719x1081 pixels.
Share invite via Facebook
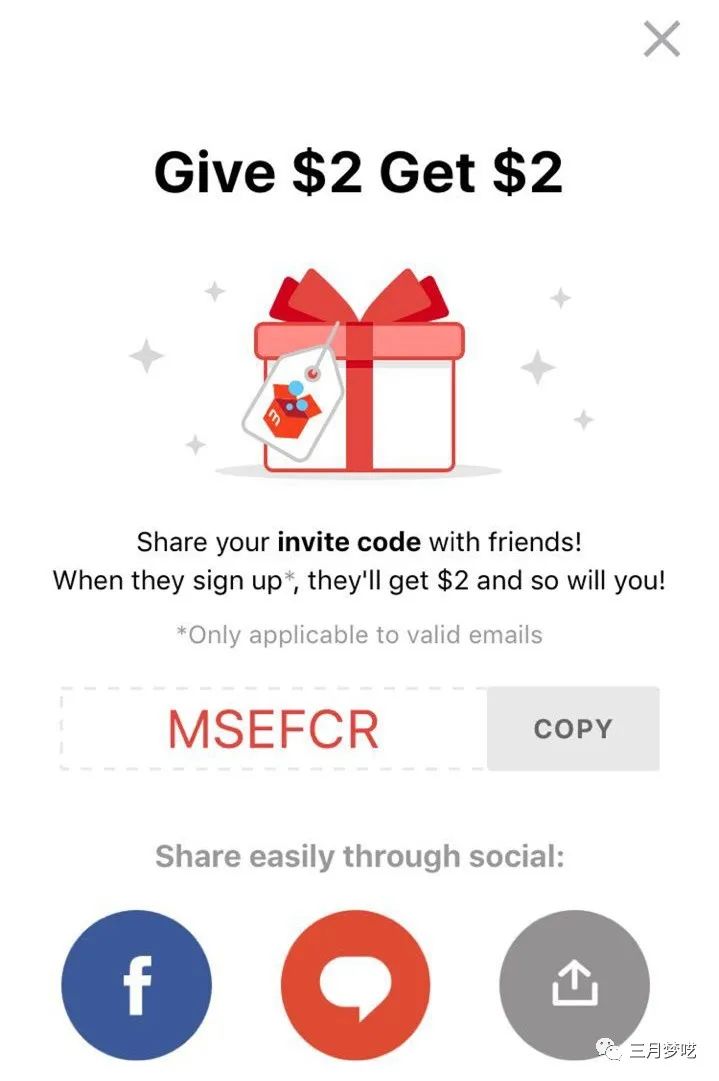[136, 985]
